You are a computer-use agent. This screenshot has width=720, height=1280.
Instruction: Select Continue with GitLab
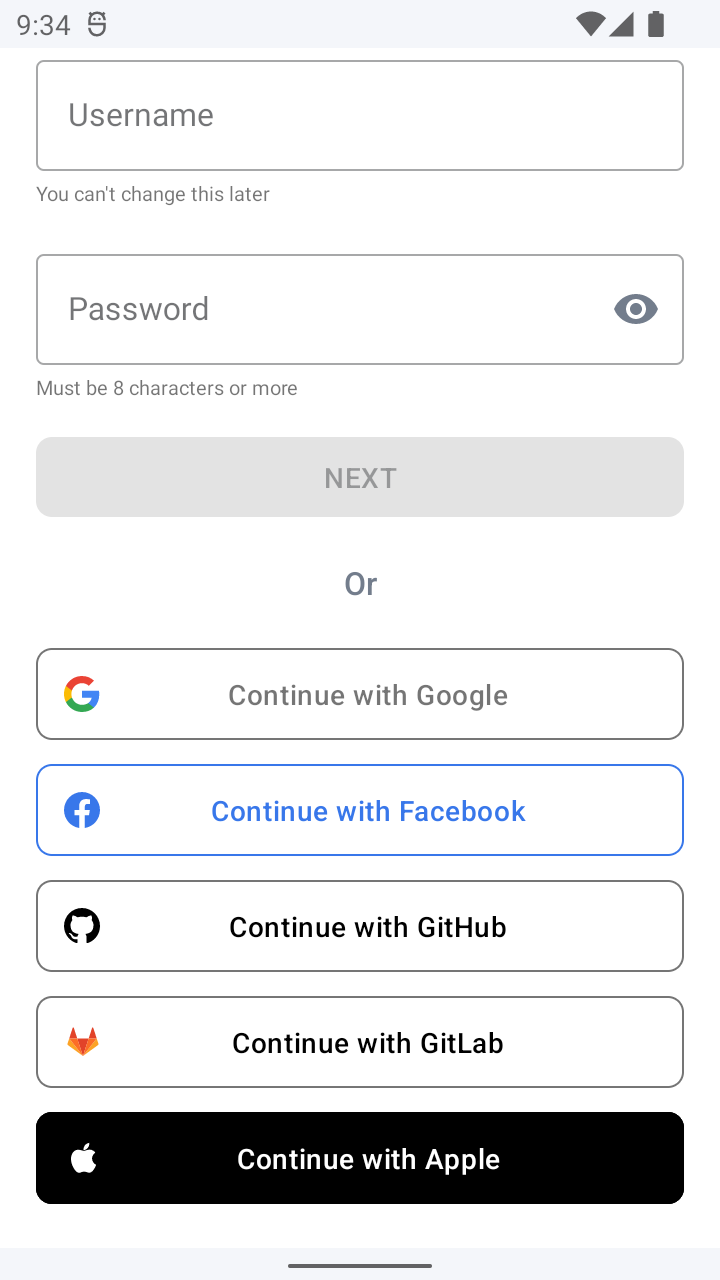(360, 1042)
